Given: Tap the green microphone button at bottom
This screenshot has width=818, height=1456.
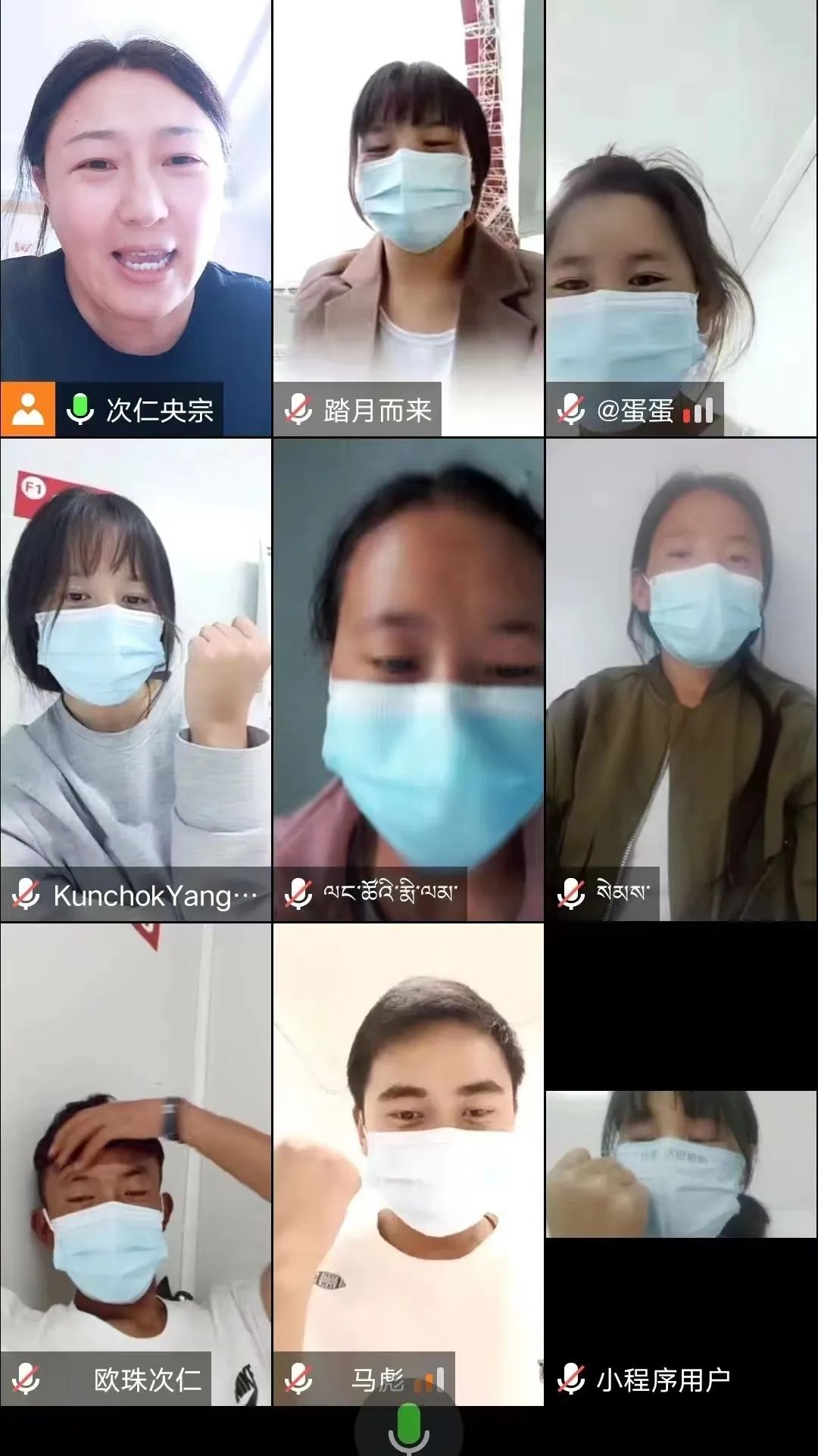Looking at the screenshot, I should pos(408,1429).
